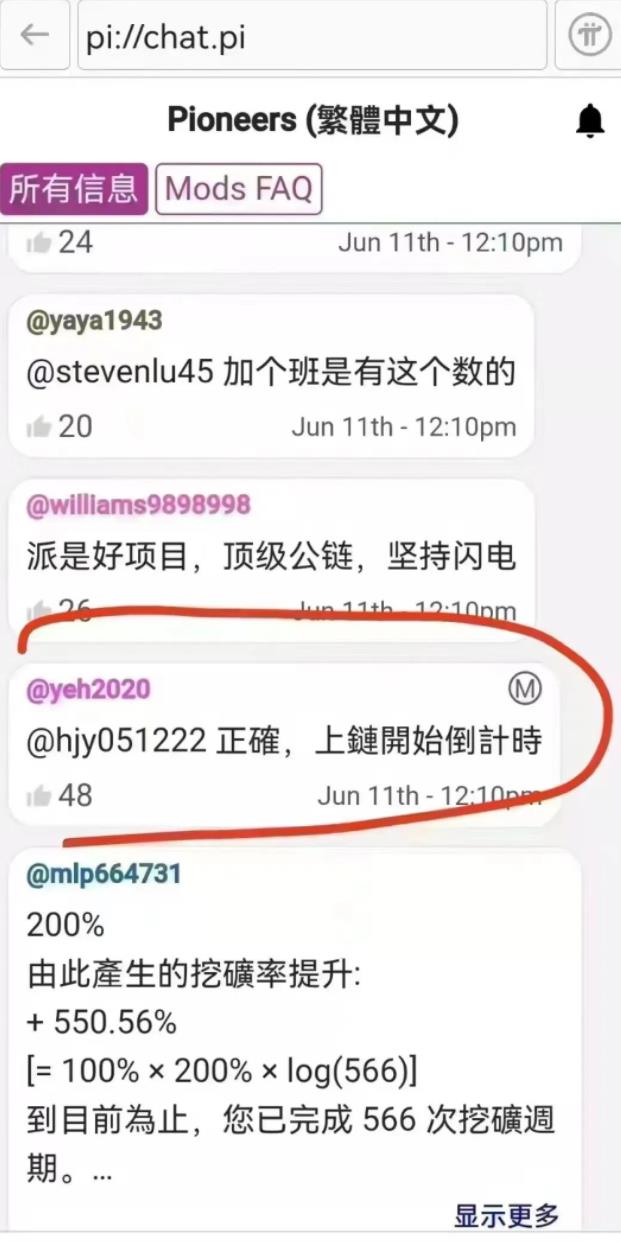Open @mlp664731's profile
The width and height of the screenshot is (621, 1242).
point(104,874)
